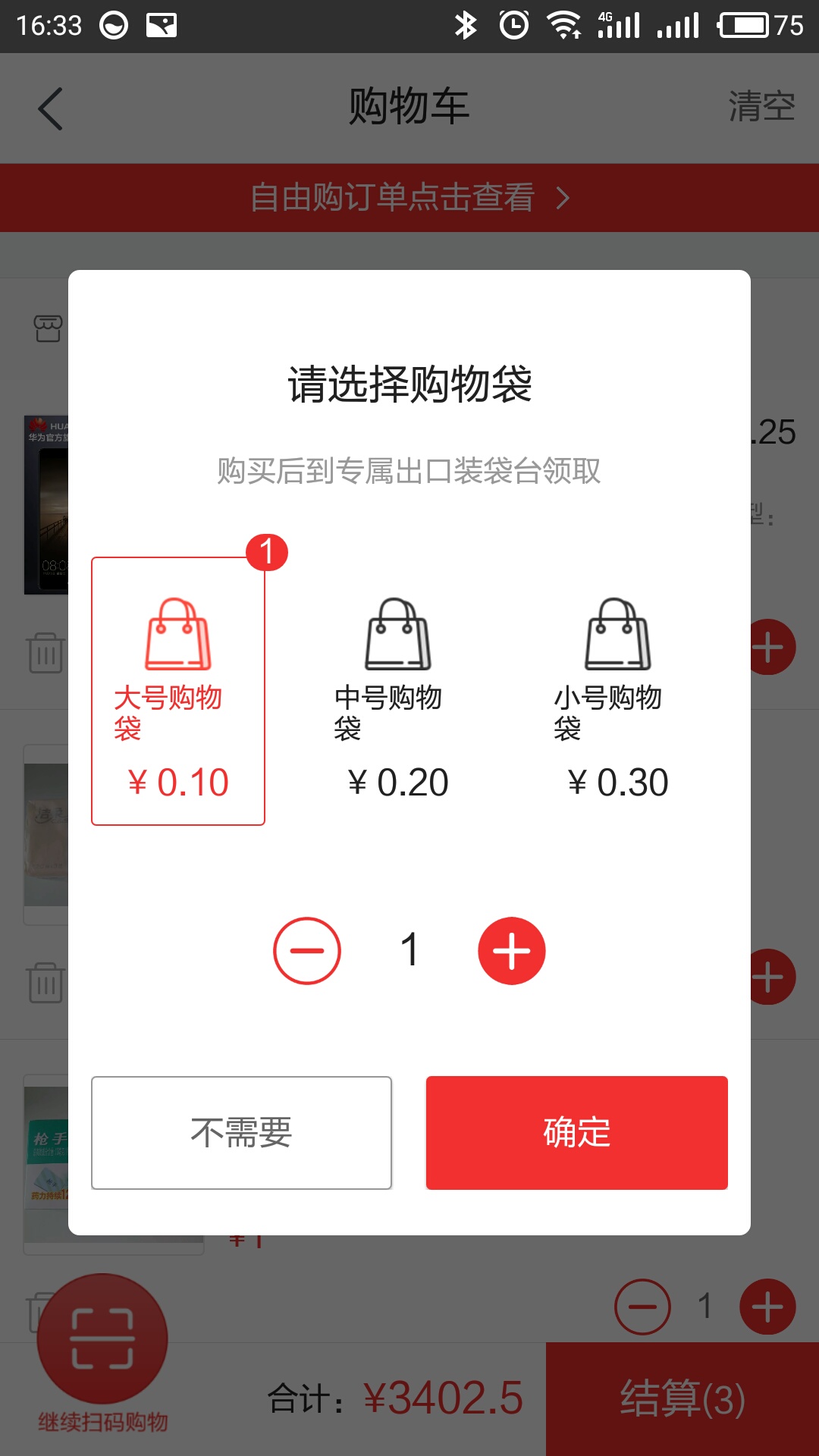This screenshot has height=1456, width=819.
Task: Select the 大号购物袋 bag option
Action: (177, 690)
